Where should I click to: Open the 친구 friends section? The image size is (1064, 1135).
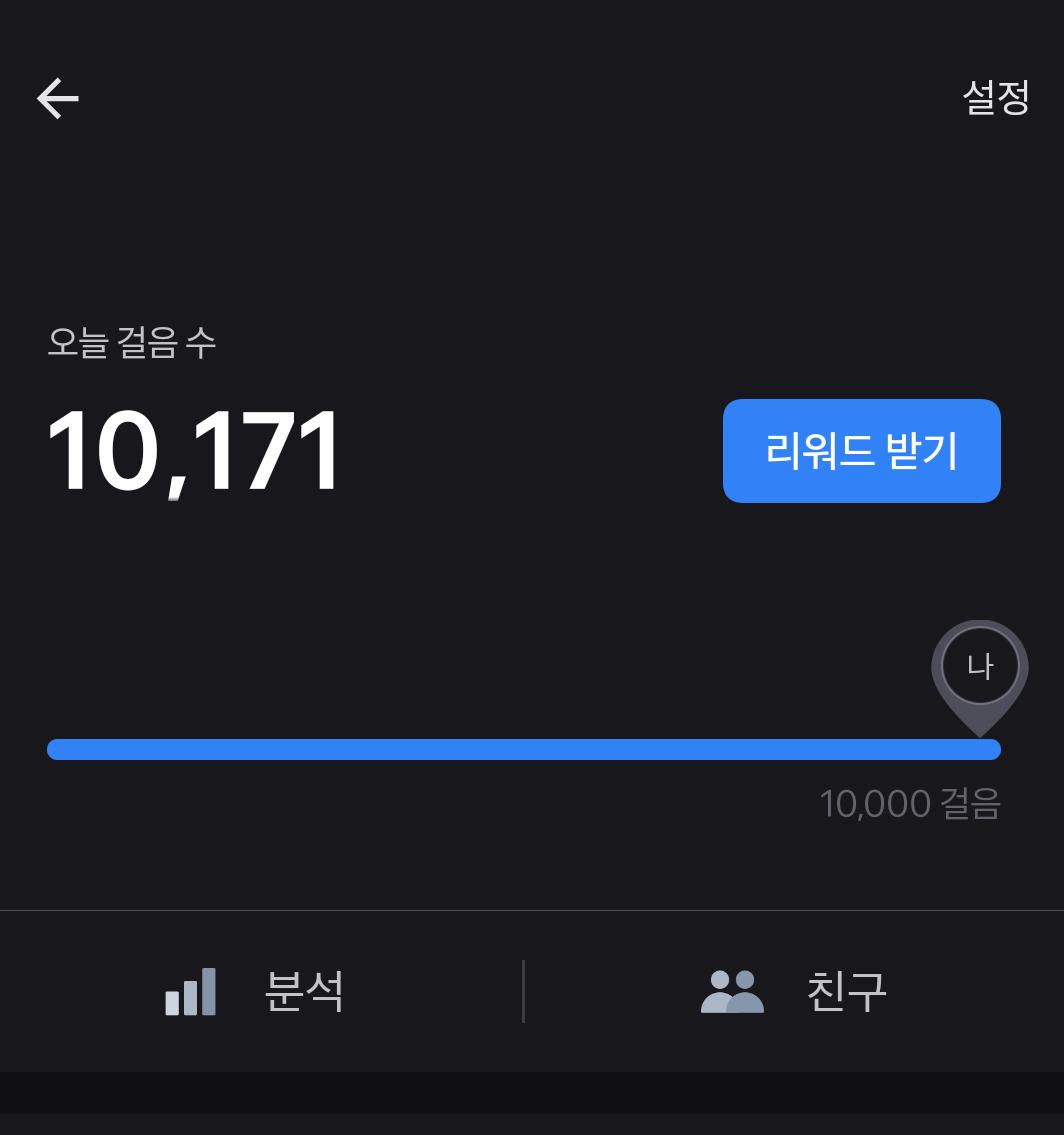[x=795, y=991]
